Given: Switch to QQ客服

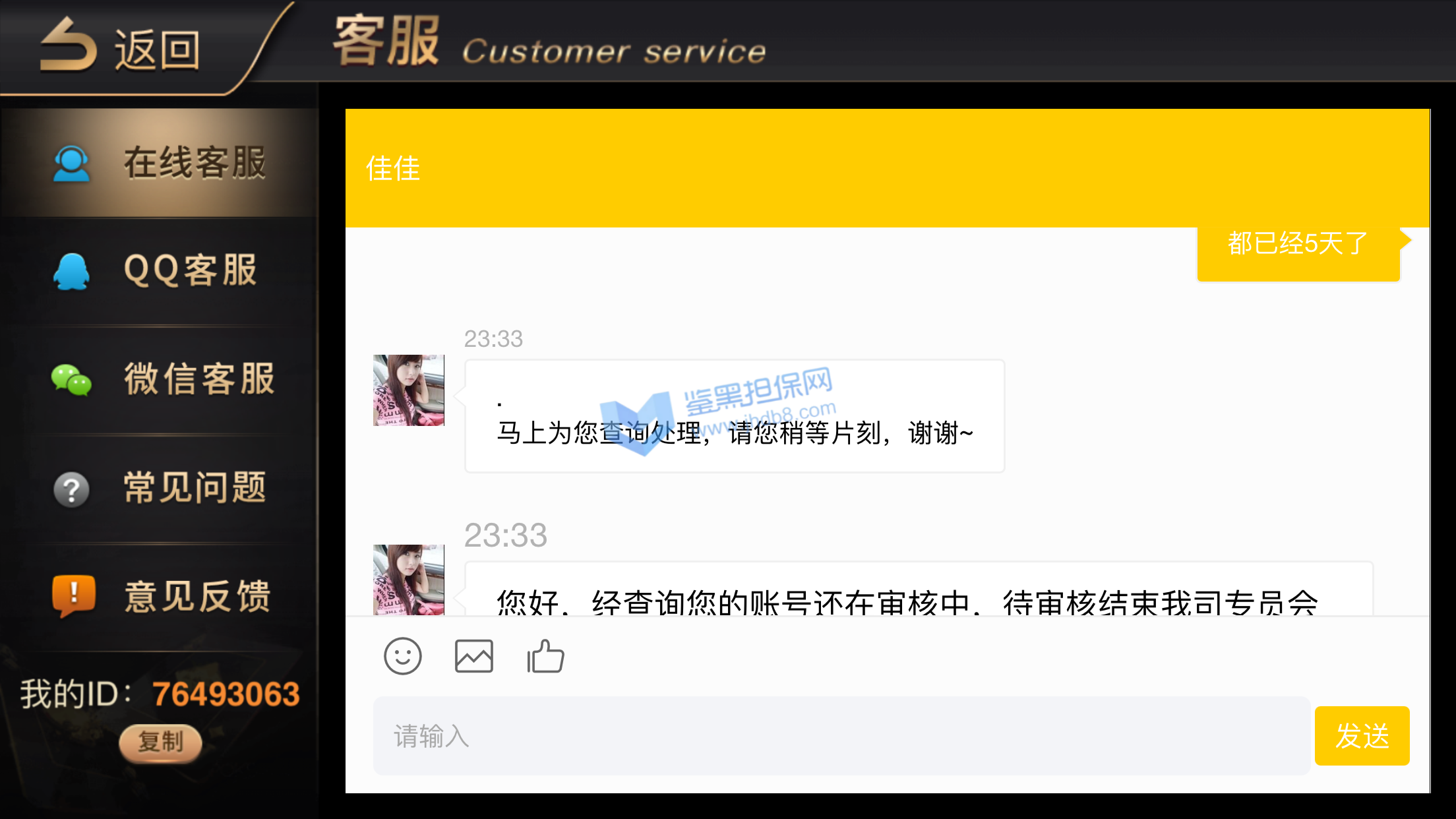Looking at the screenshot, I should pyautogui.click(x=160, y=271).
